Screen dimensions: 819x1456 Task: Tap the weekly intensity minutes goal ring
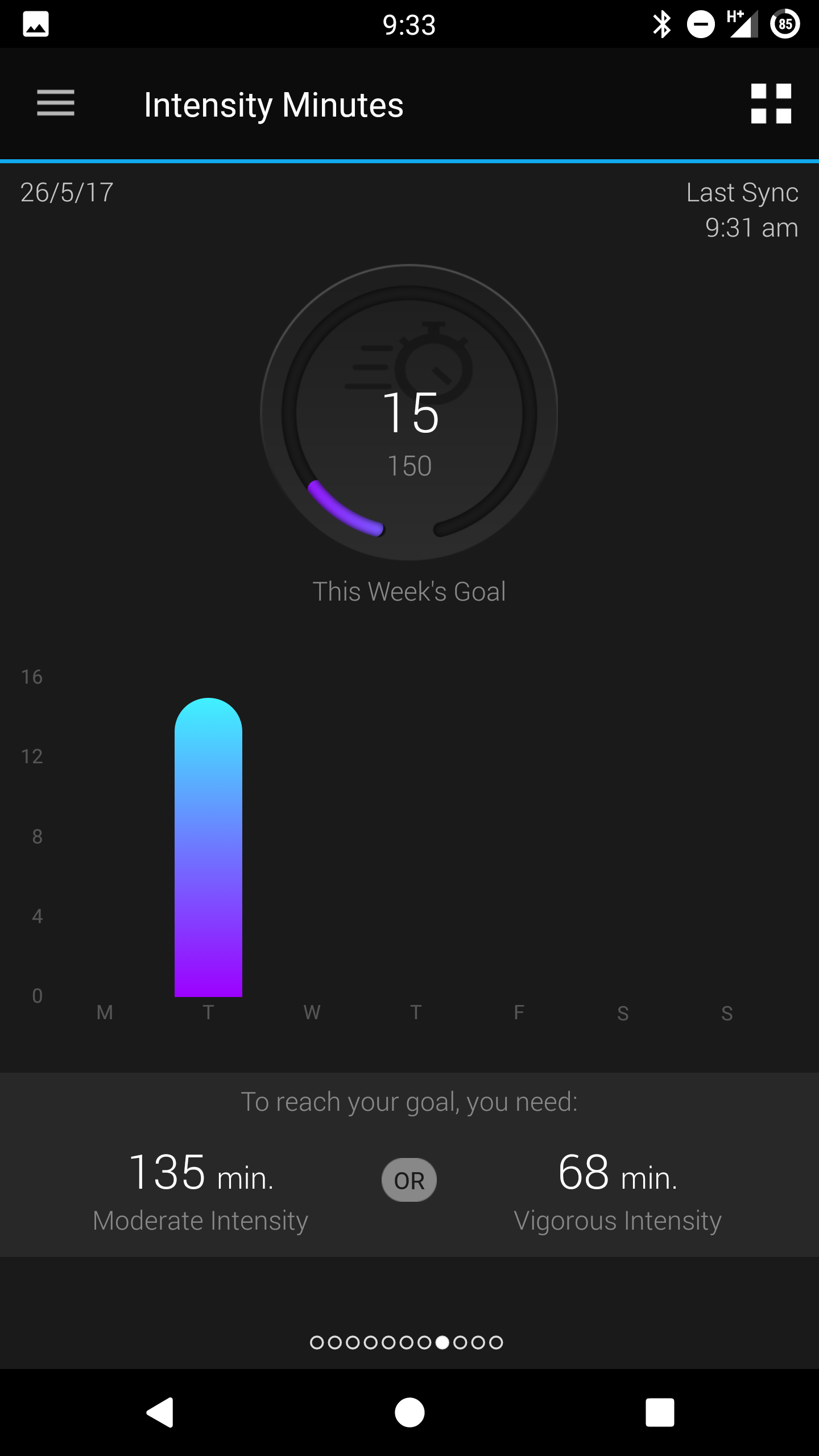point(409,412)
